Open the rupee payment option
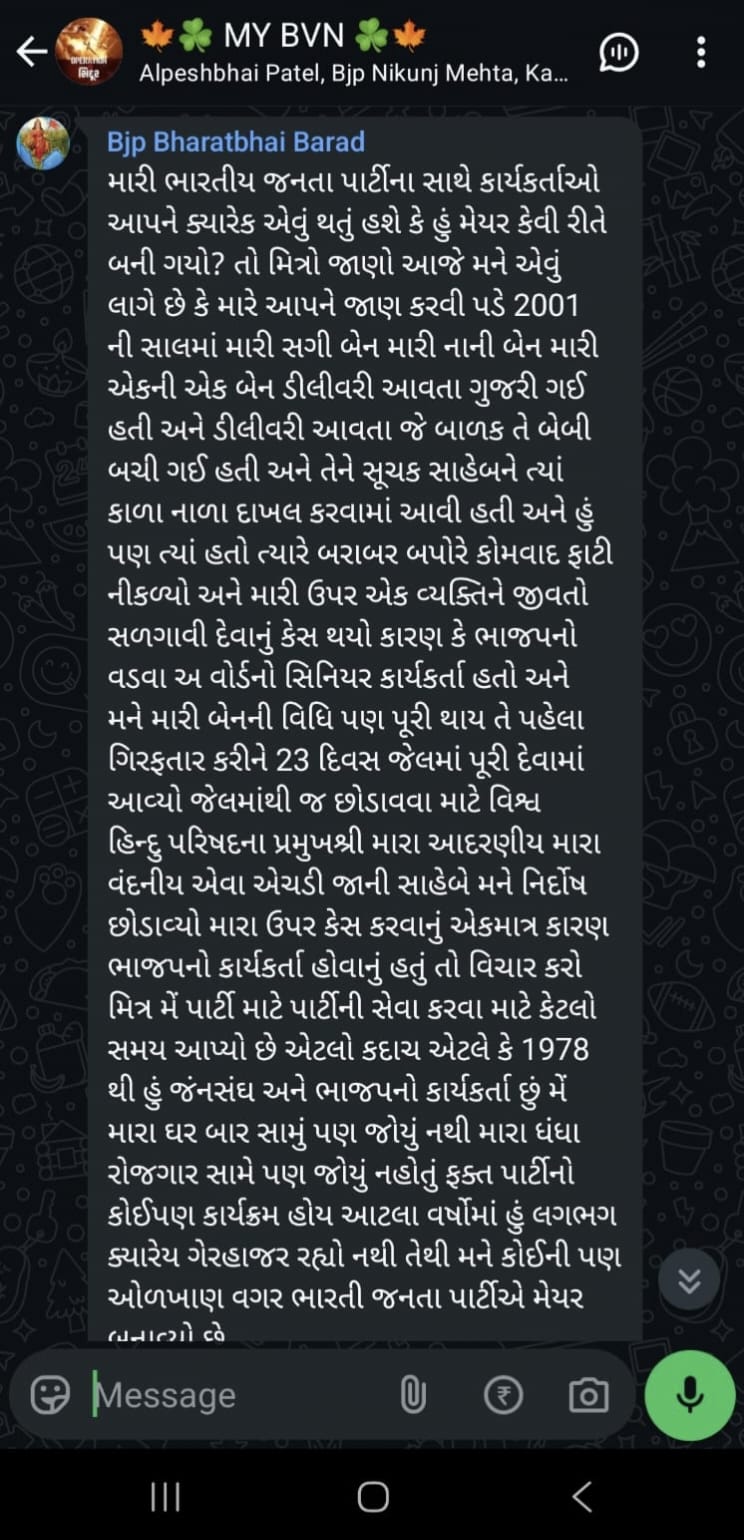Screen dimensions: 744x1540 (x=503, y=1395)
